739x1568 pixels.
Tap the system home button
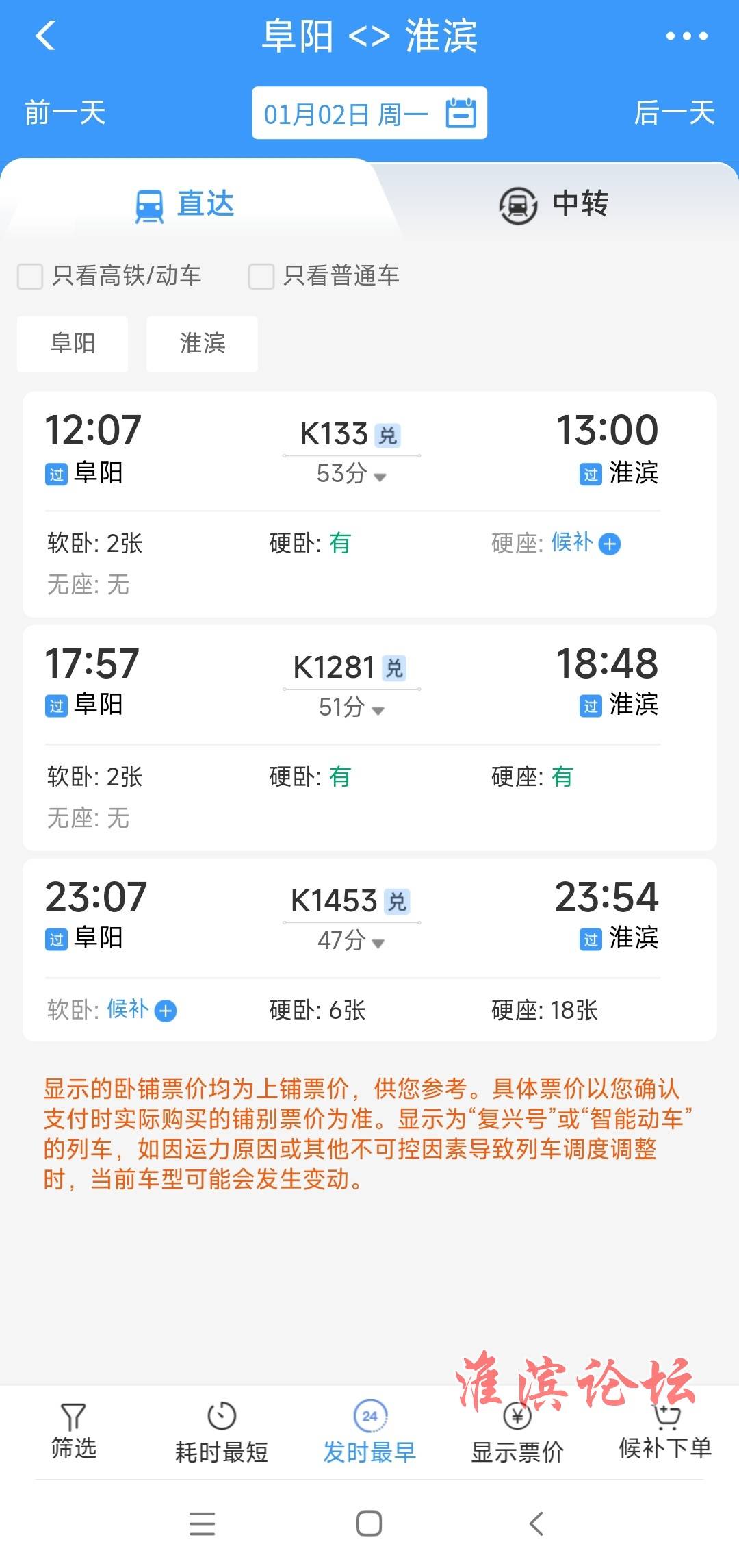(369, 1523)
